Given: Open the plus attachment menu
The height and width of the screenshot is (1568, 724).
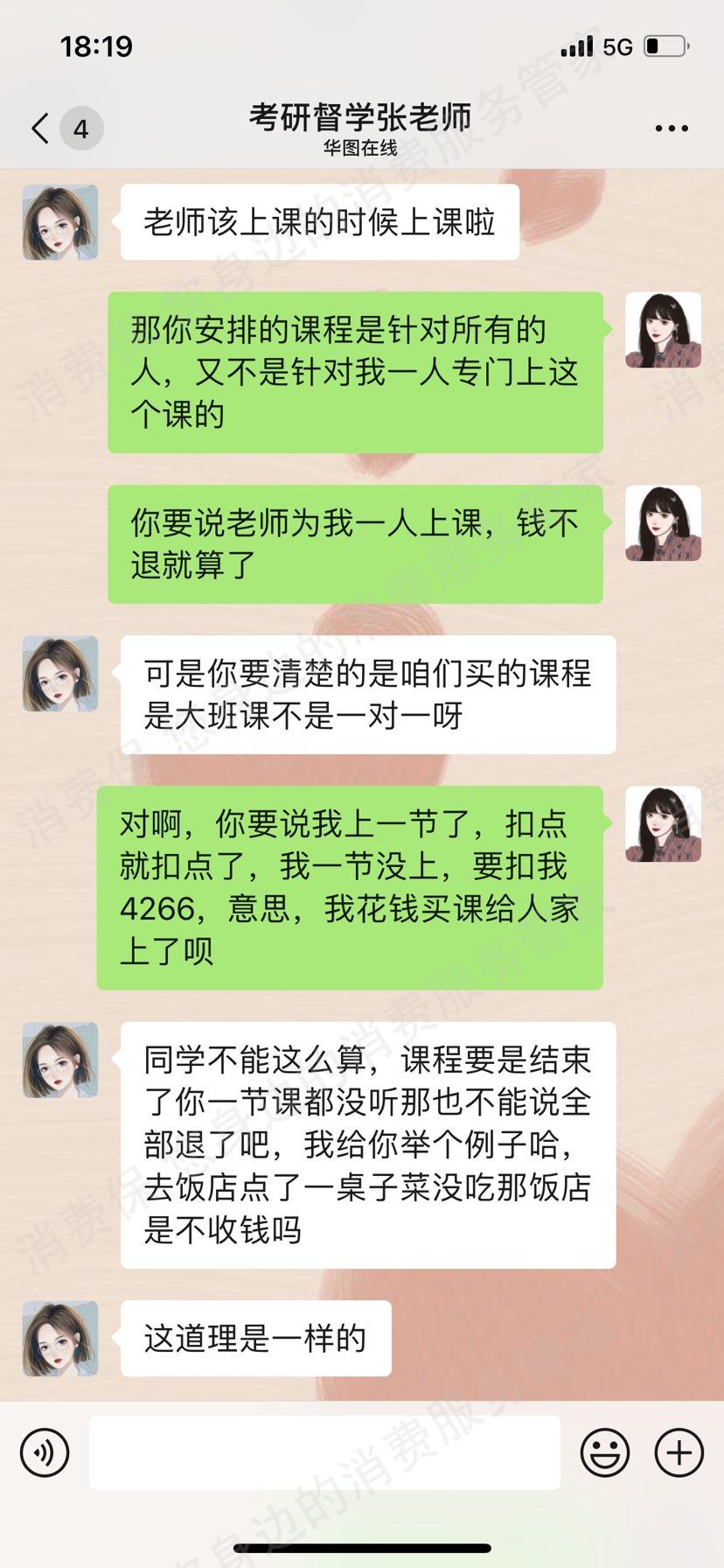Looking at the screenshot, I should 679,1453.
